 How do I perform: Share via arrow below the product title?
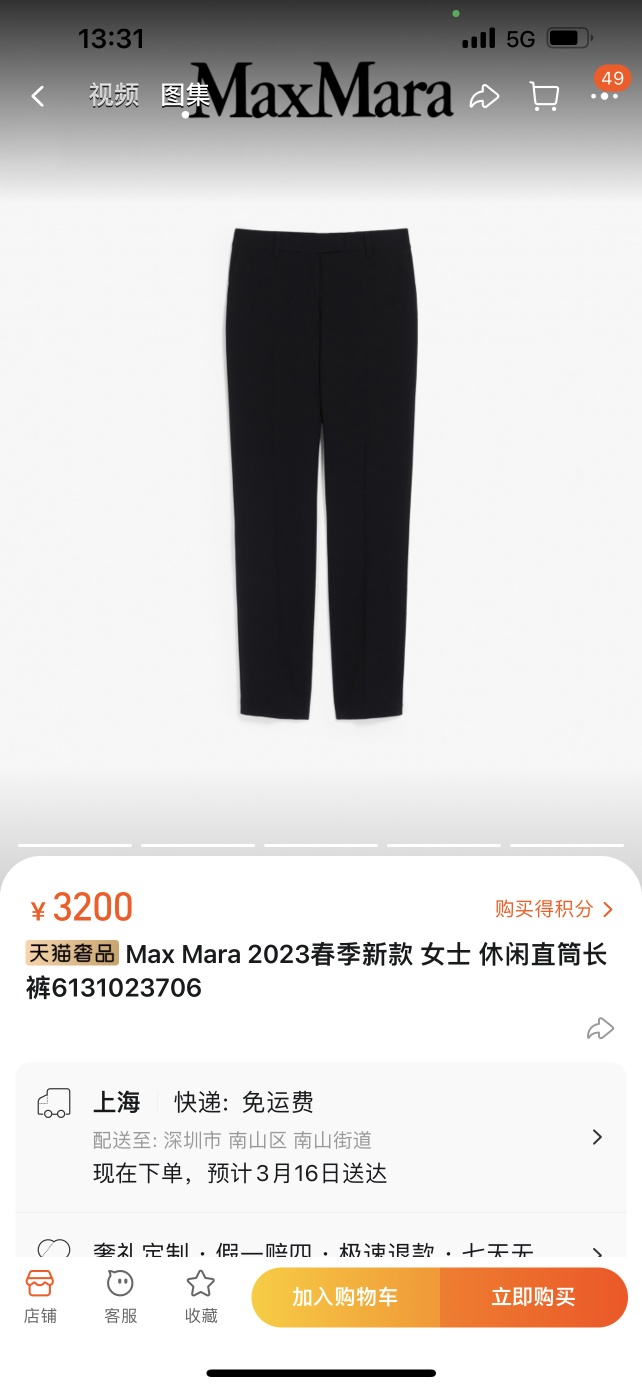(599, 1028)
